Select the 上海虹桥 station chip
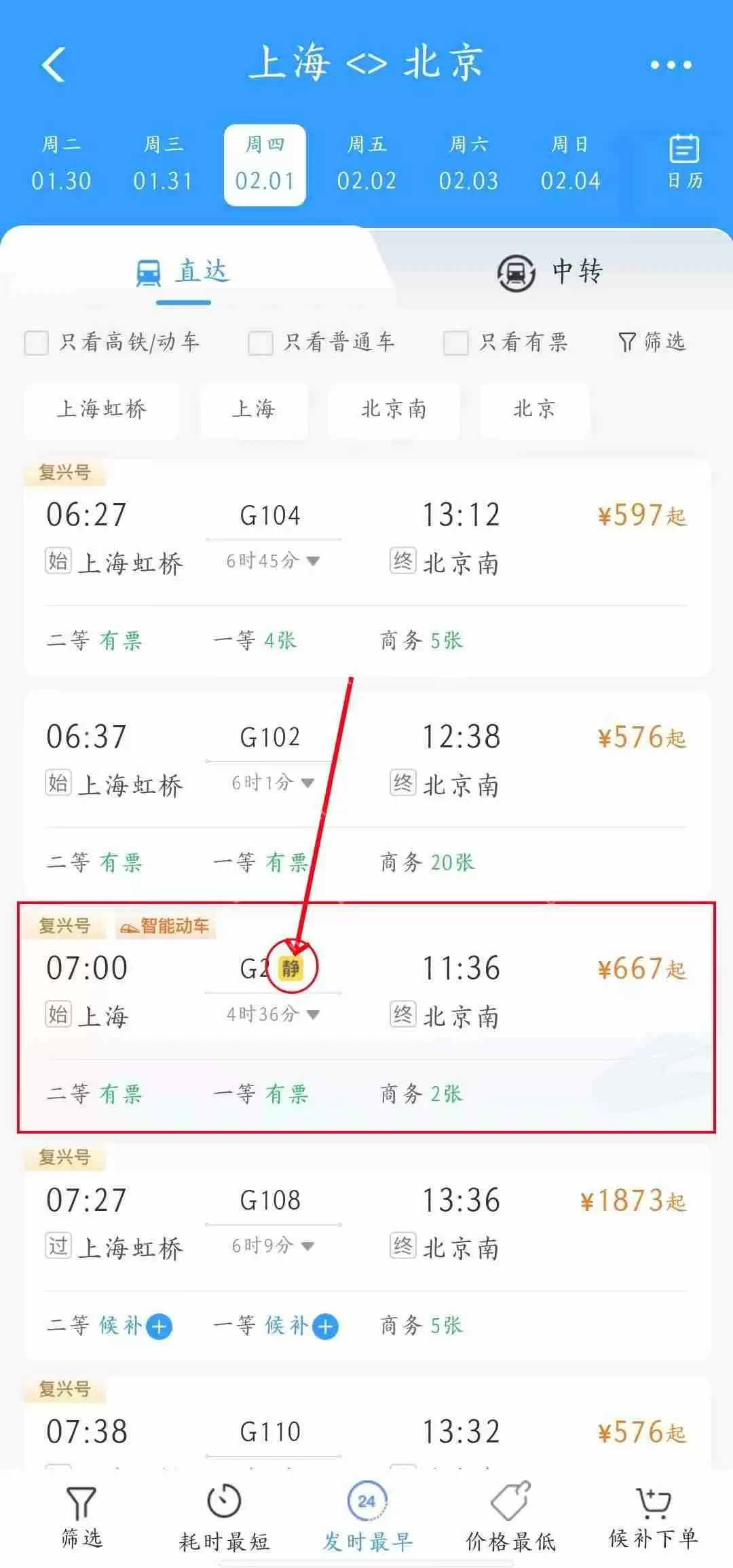This screenshot has width=733, height=1568. click(100, 410)
